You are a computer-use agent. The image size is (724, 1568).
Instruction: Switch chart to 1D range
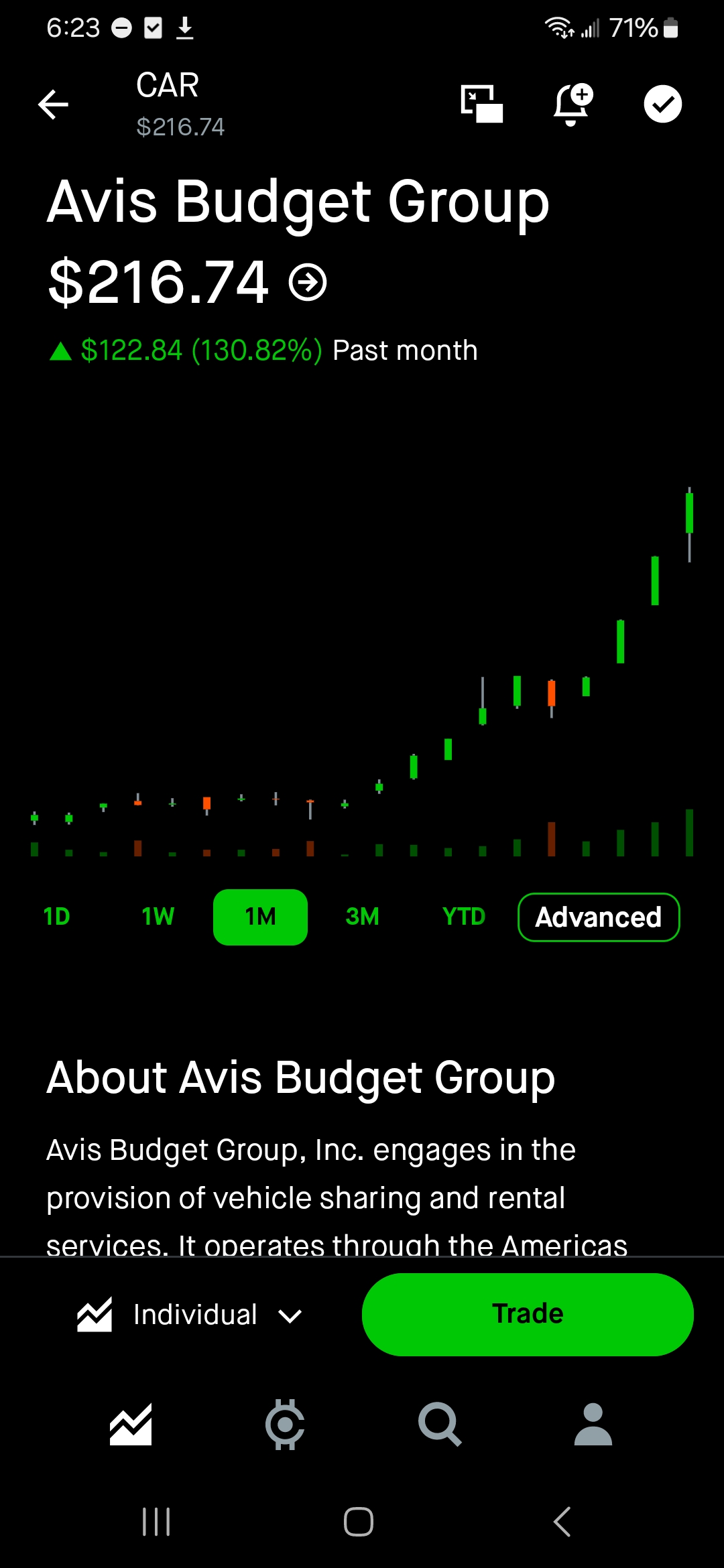56,917
